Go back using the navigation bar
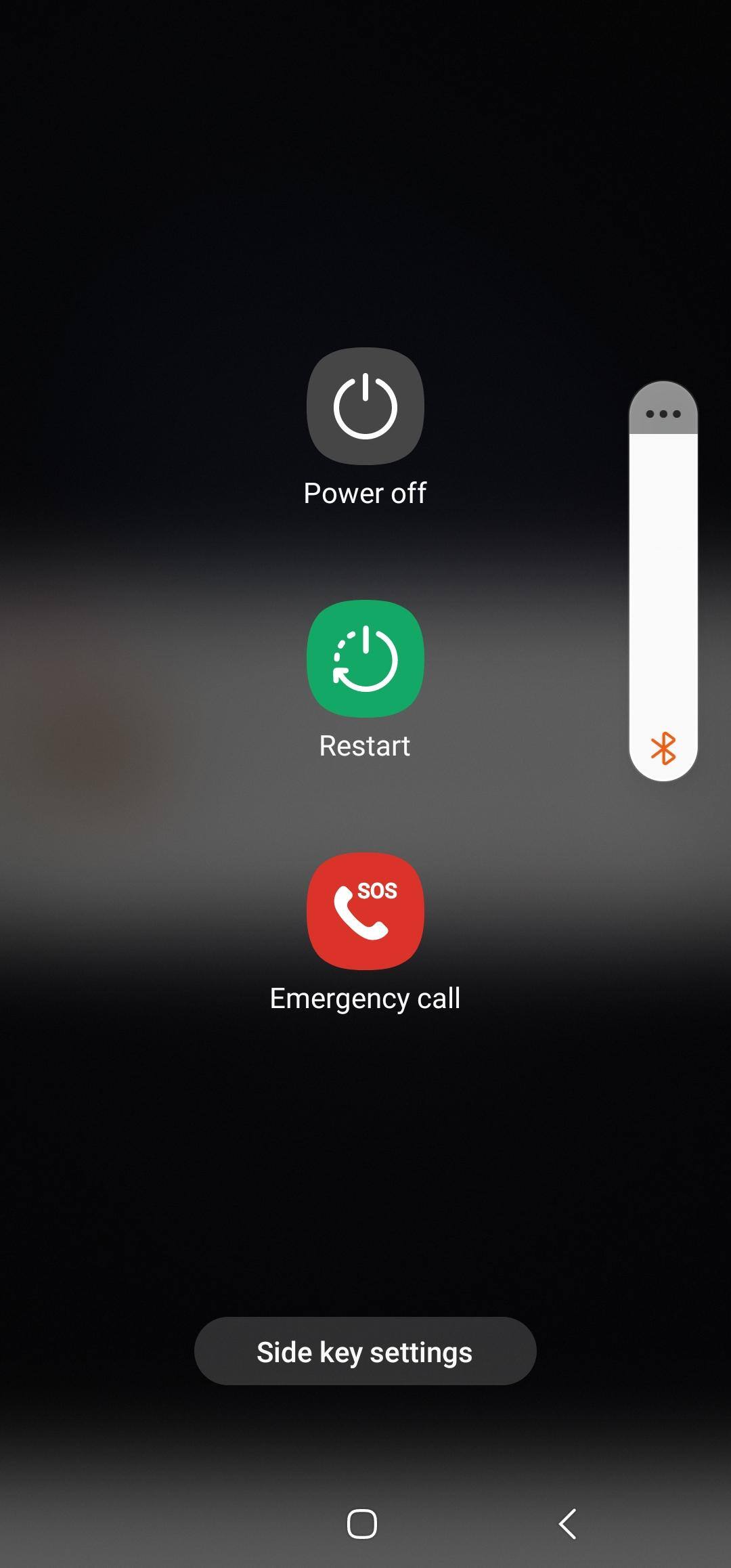This screenshot has width=731, height=1568. click(567, 1524)
